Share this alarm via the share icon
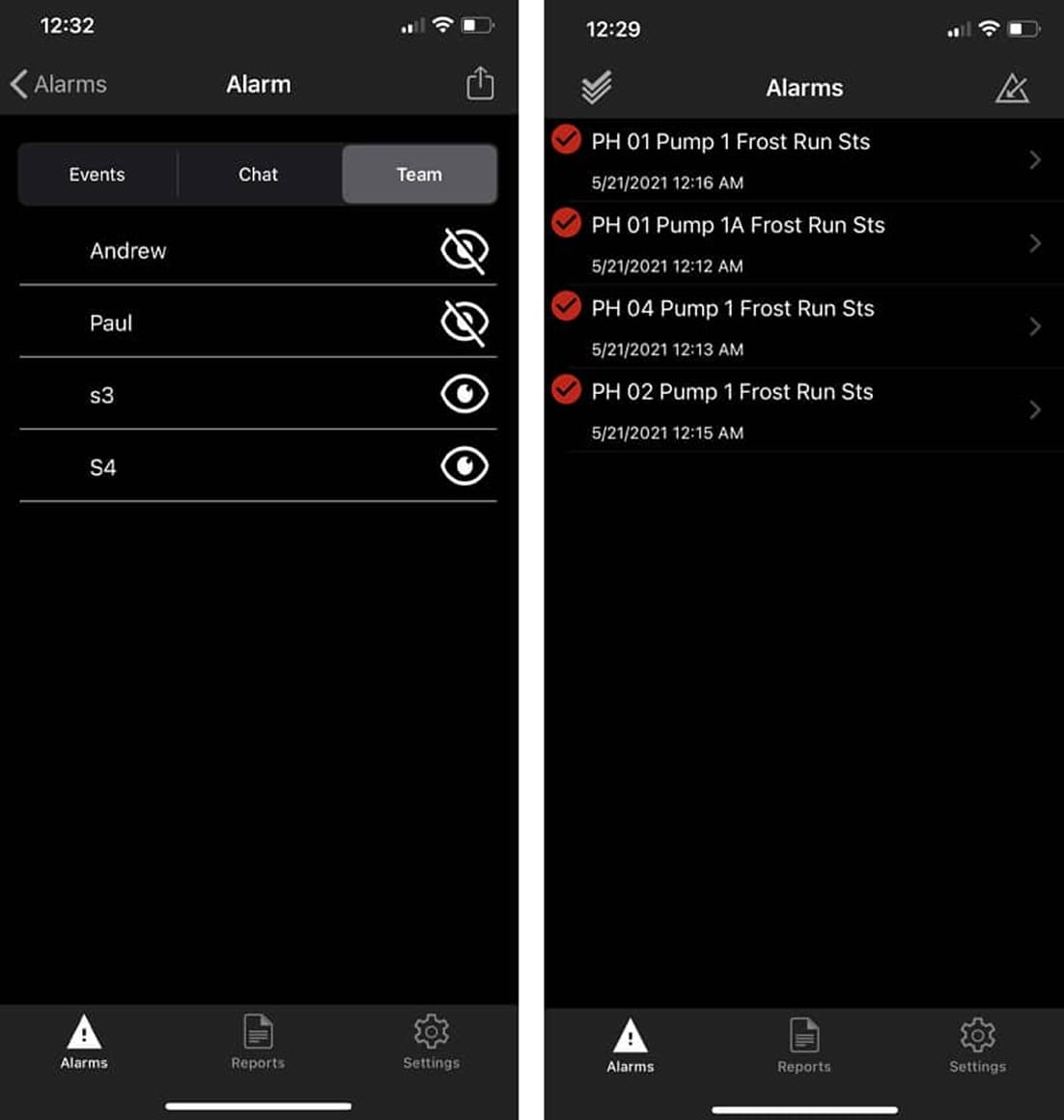This screenshot has width=1064, height=1120. coord(480,84)
